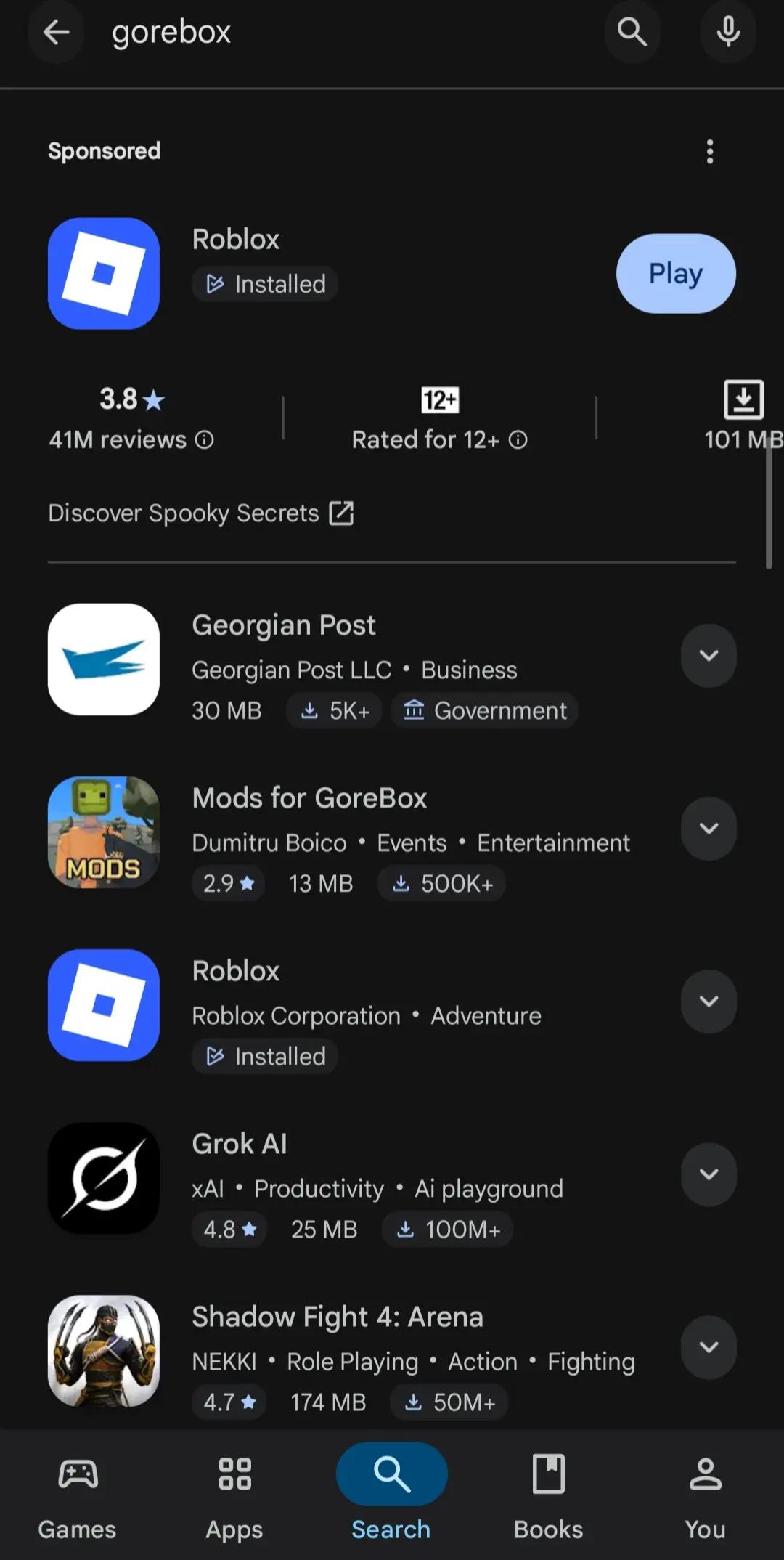Expand the Grok AI chevron
The height and width of the screenshot is (1560, 784).
coord(709,1174)
